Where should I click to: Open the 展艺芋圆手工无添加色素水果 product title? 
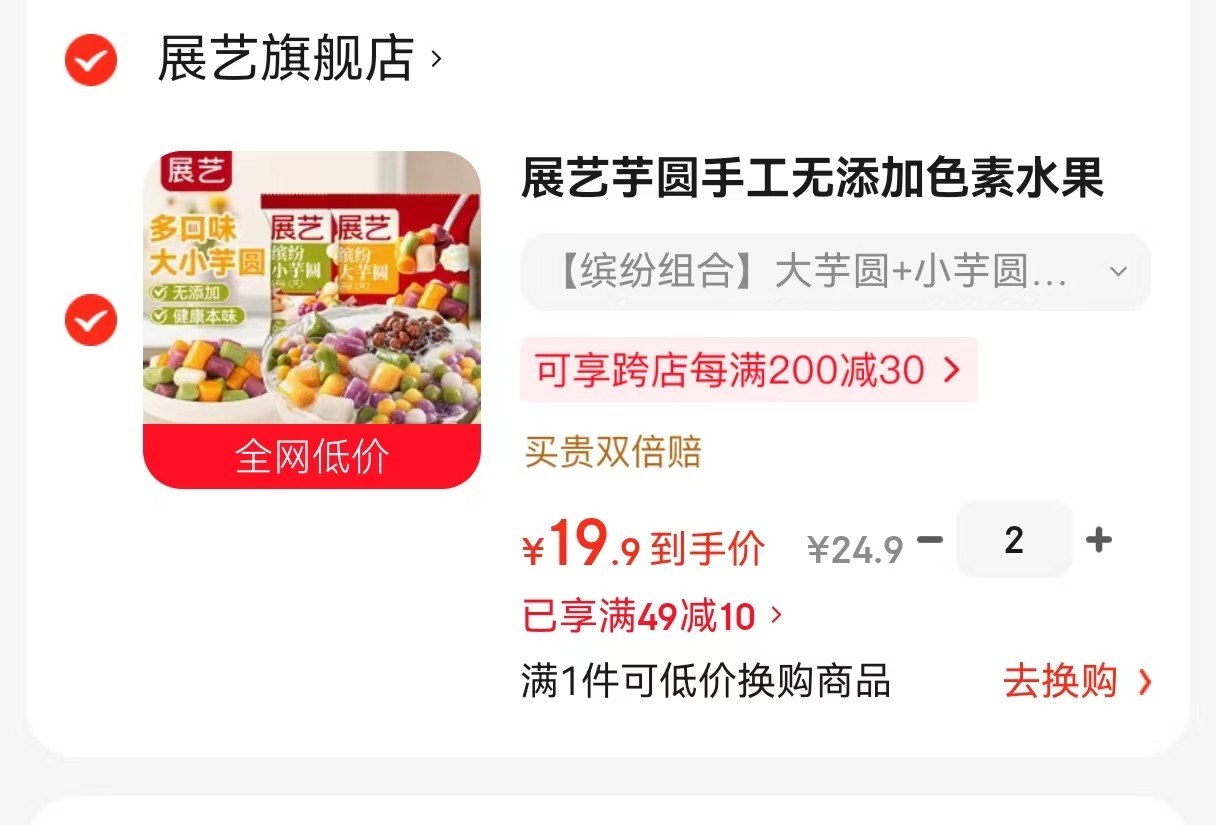[x=812, y=179]
